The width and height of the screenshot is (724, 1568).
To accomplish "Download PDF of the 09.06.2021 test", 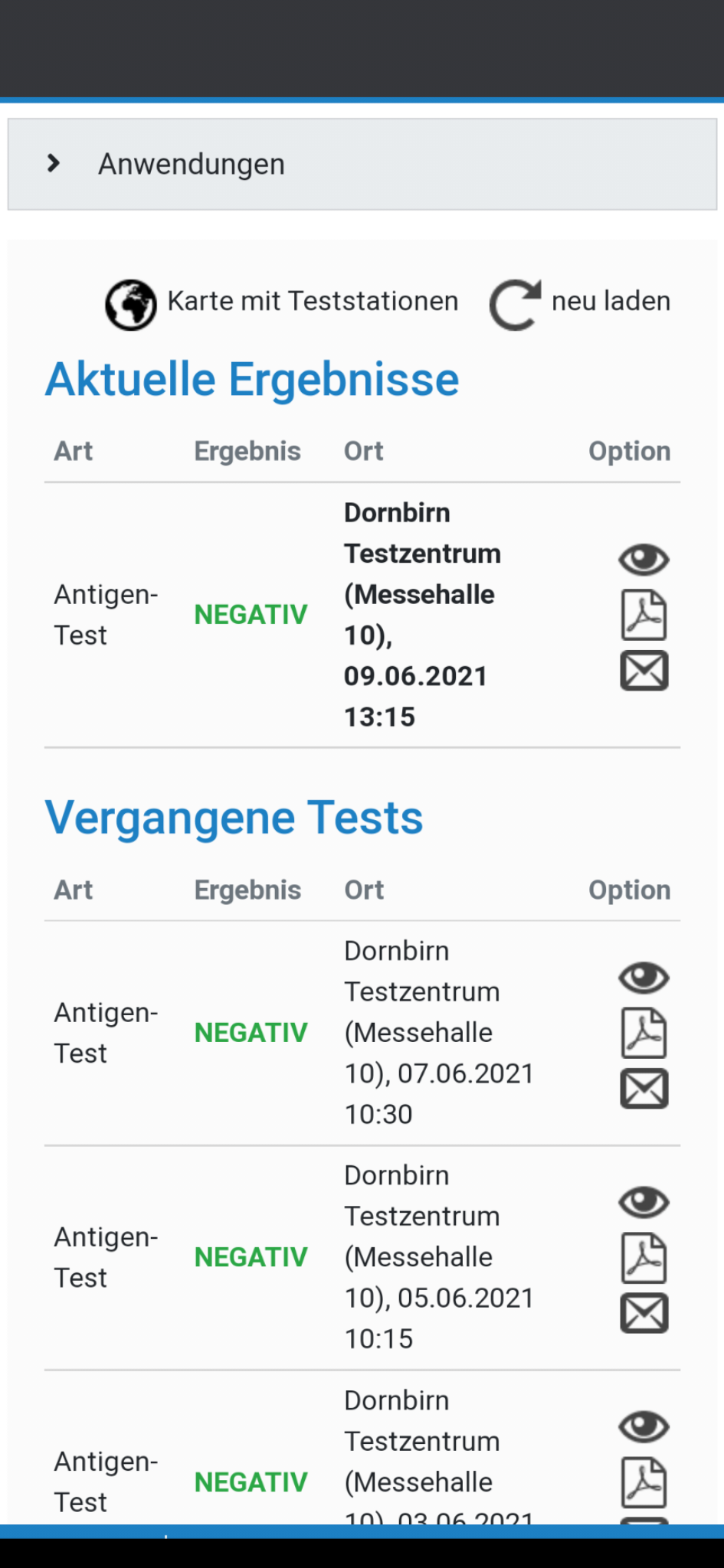I will click(x=644, y=615).
